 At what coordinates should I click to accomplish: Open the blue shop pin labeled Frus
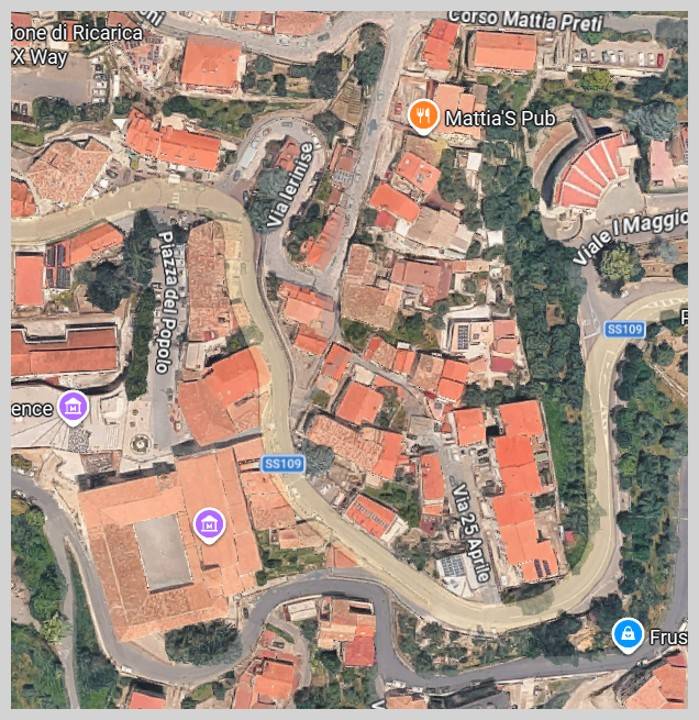(x=627, y=634)
